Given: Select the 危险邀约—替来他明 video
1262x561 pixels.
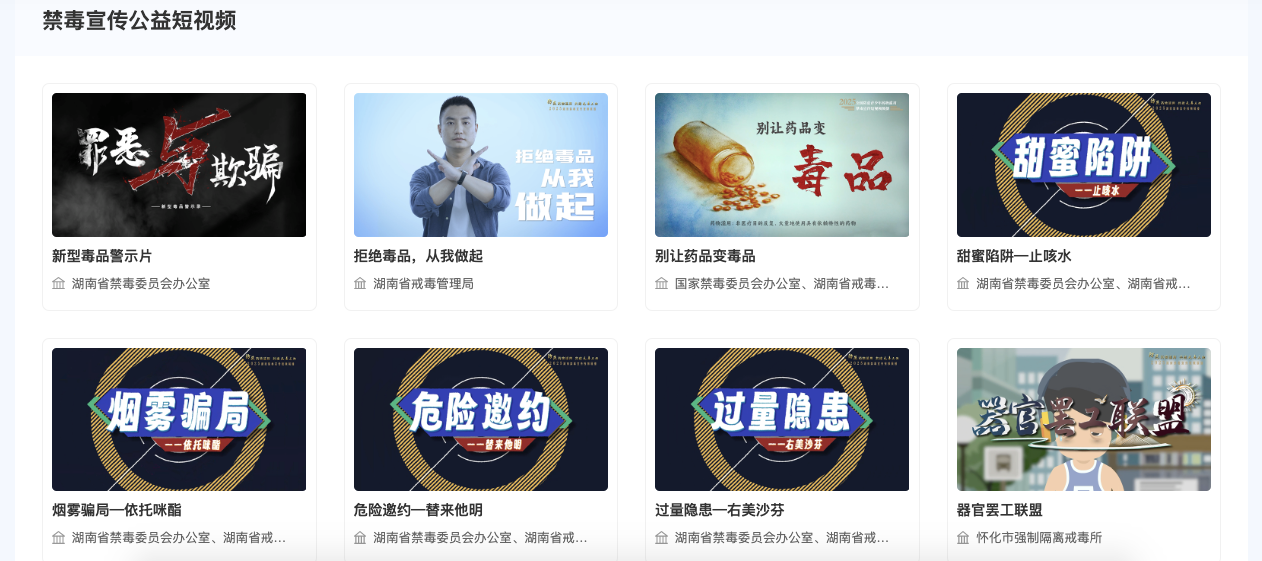Looking at the screenshot, I should pyautogui.click(x=480, y=419).
